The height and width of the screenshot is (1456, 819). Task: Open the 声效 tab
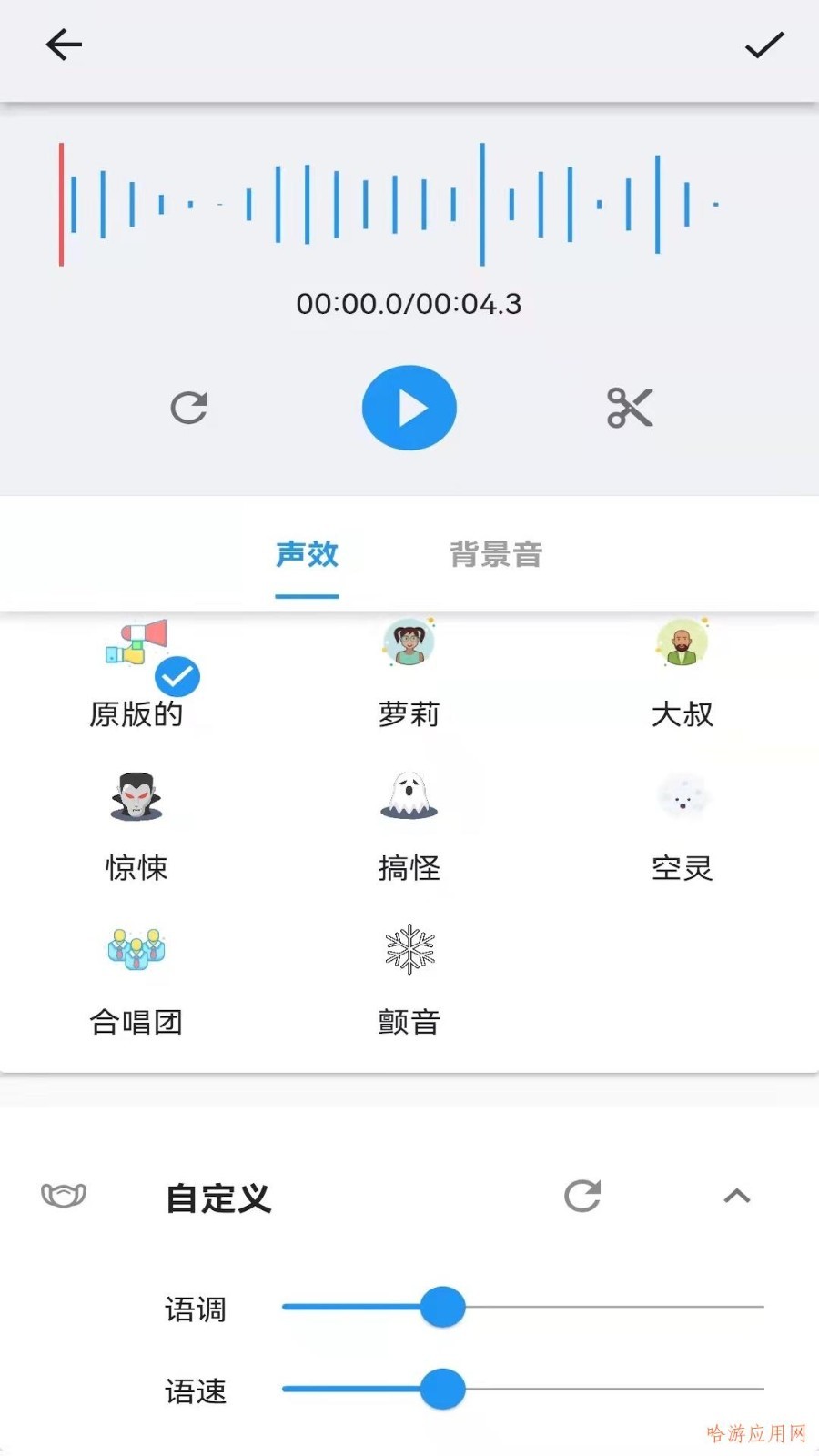point(307,554)
